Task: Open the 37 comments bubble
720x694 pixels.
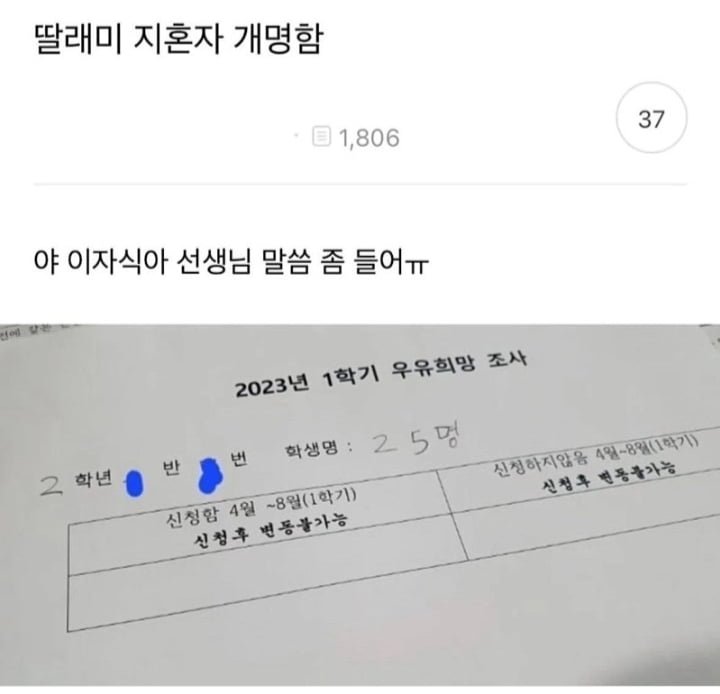Action: (651, 121)
